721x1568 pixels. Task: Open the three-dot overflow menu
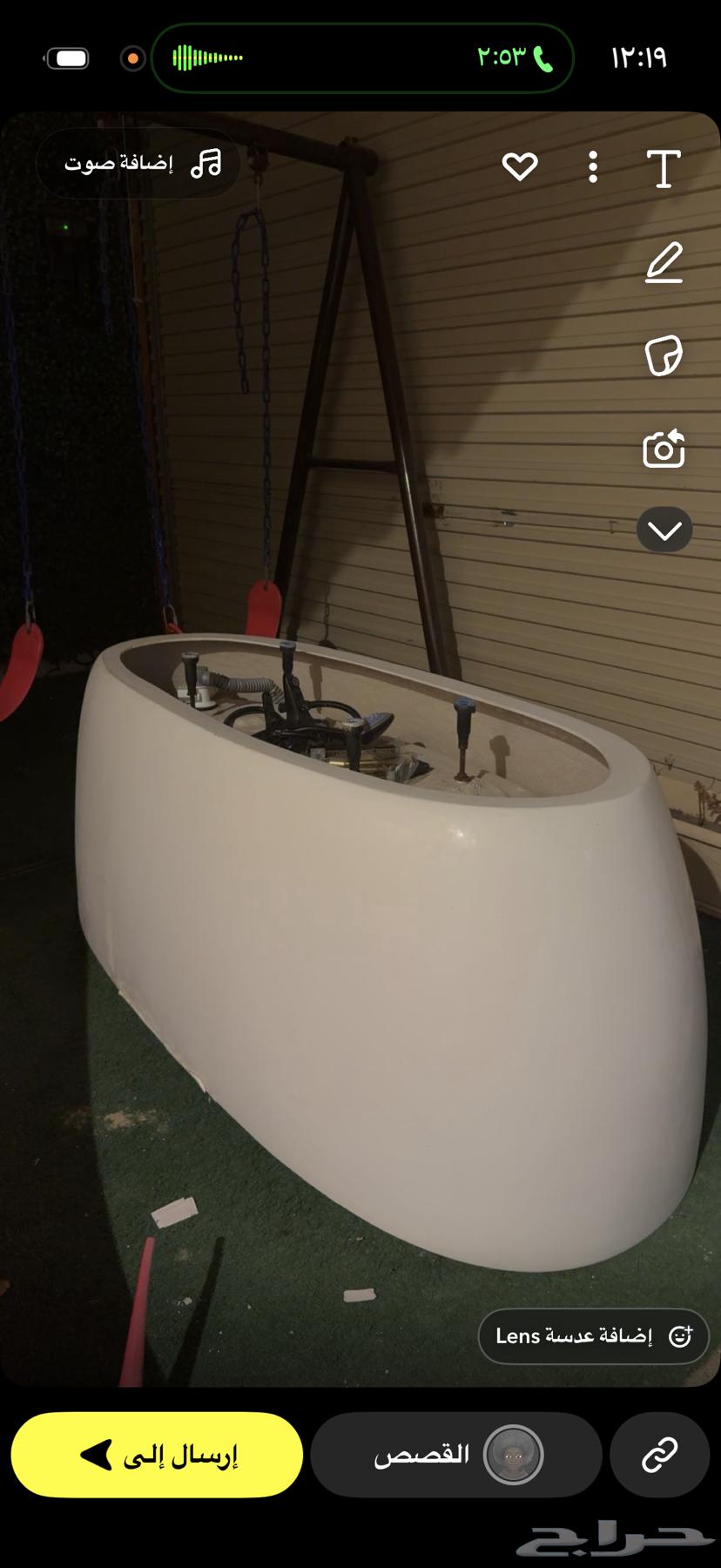click(593, 166)
